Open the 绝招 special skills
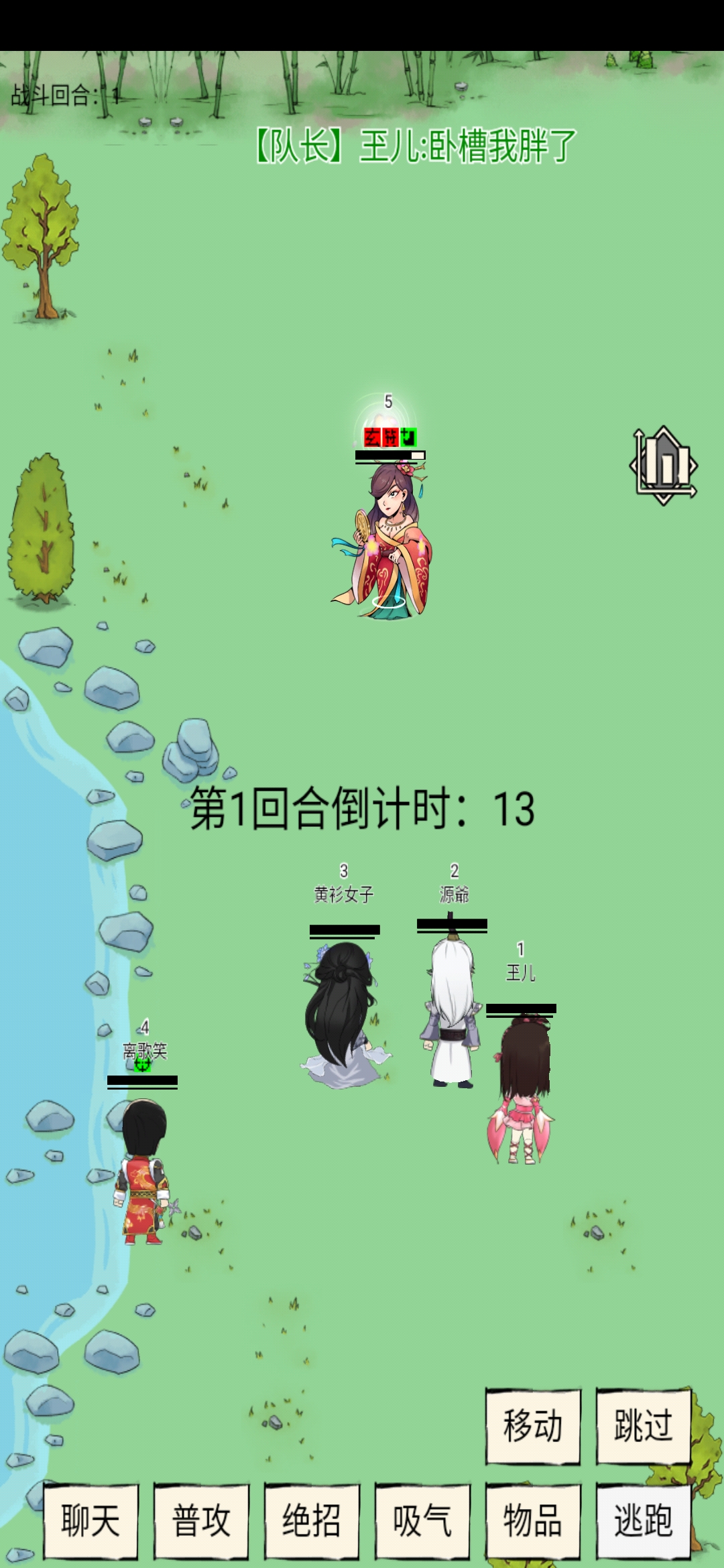The height and width of the screenshot is (1568, 724). [312, 1520]
